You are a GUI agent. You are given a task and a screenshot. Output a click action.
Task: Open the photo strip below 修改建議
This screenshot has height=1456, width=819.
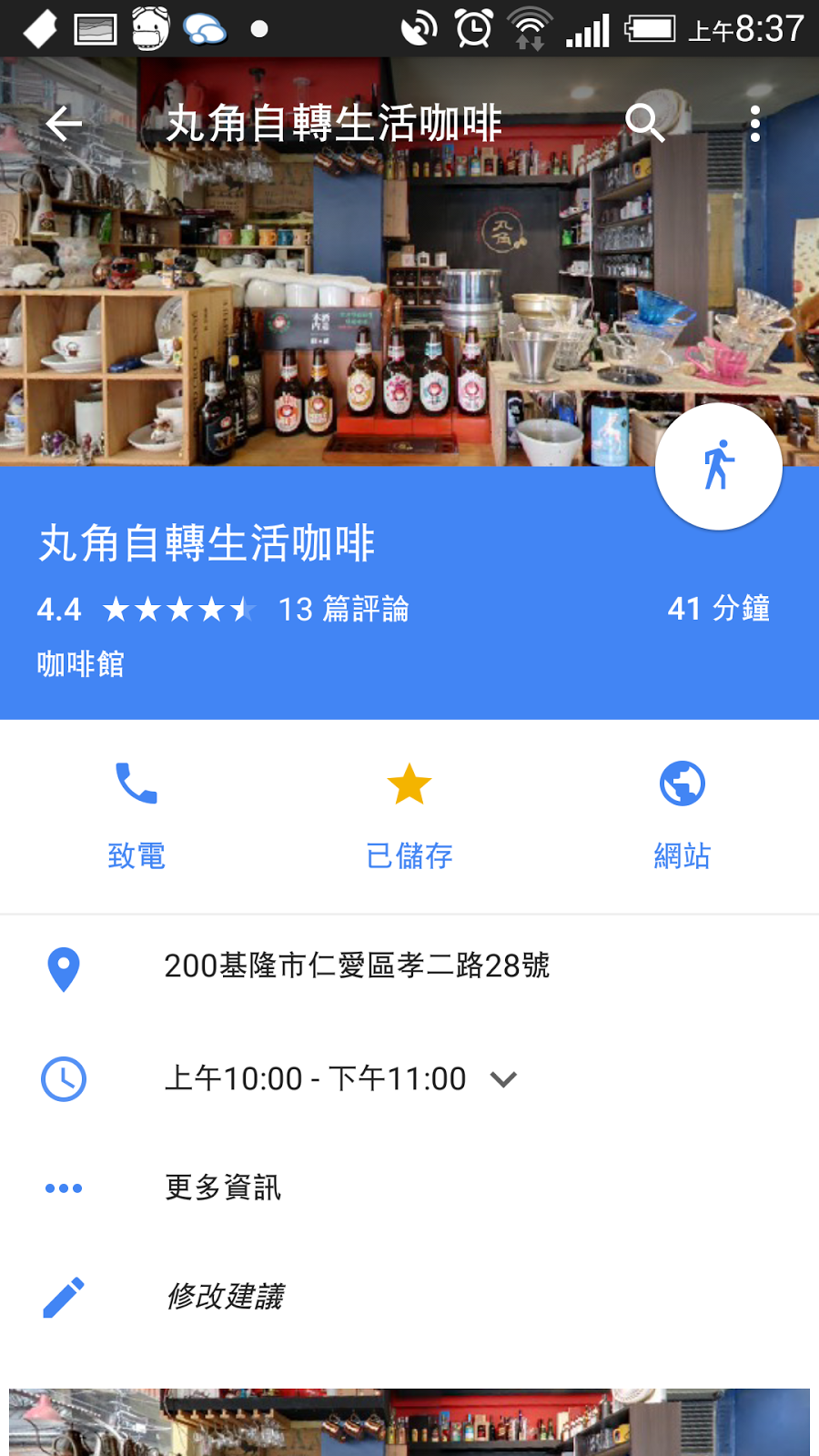coord(409,1421)
